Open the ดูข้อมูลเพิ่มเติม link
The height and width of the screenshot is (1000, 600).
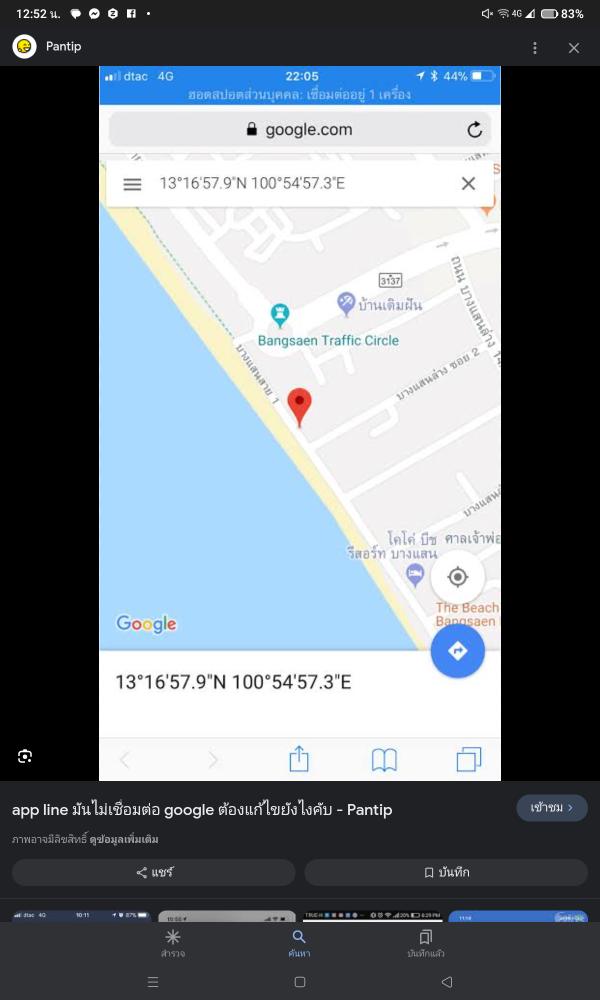(124, 839)
